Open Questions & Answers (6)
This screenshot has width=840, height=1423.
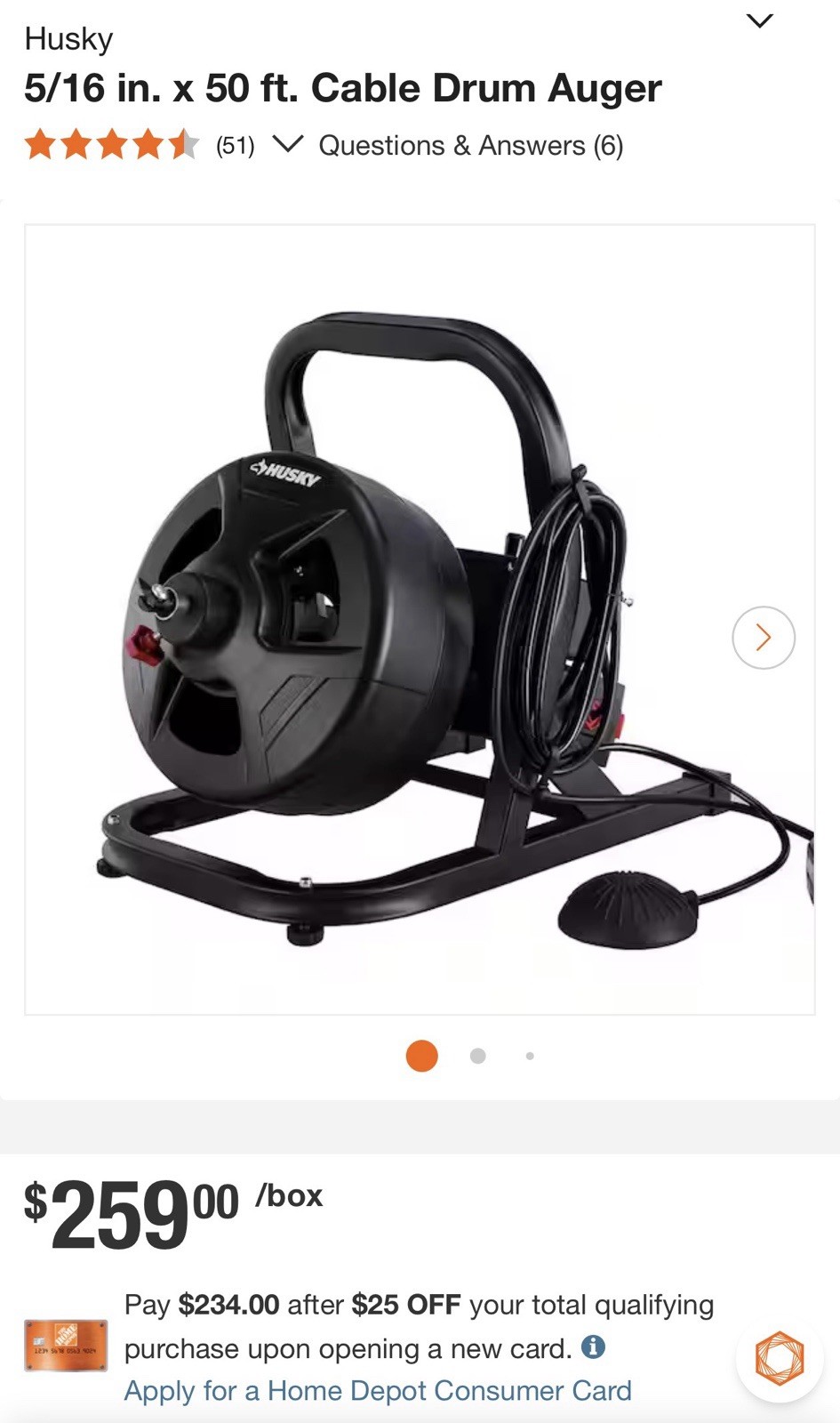coord(470,145)
